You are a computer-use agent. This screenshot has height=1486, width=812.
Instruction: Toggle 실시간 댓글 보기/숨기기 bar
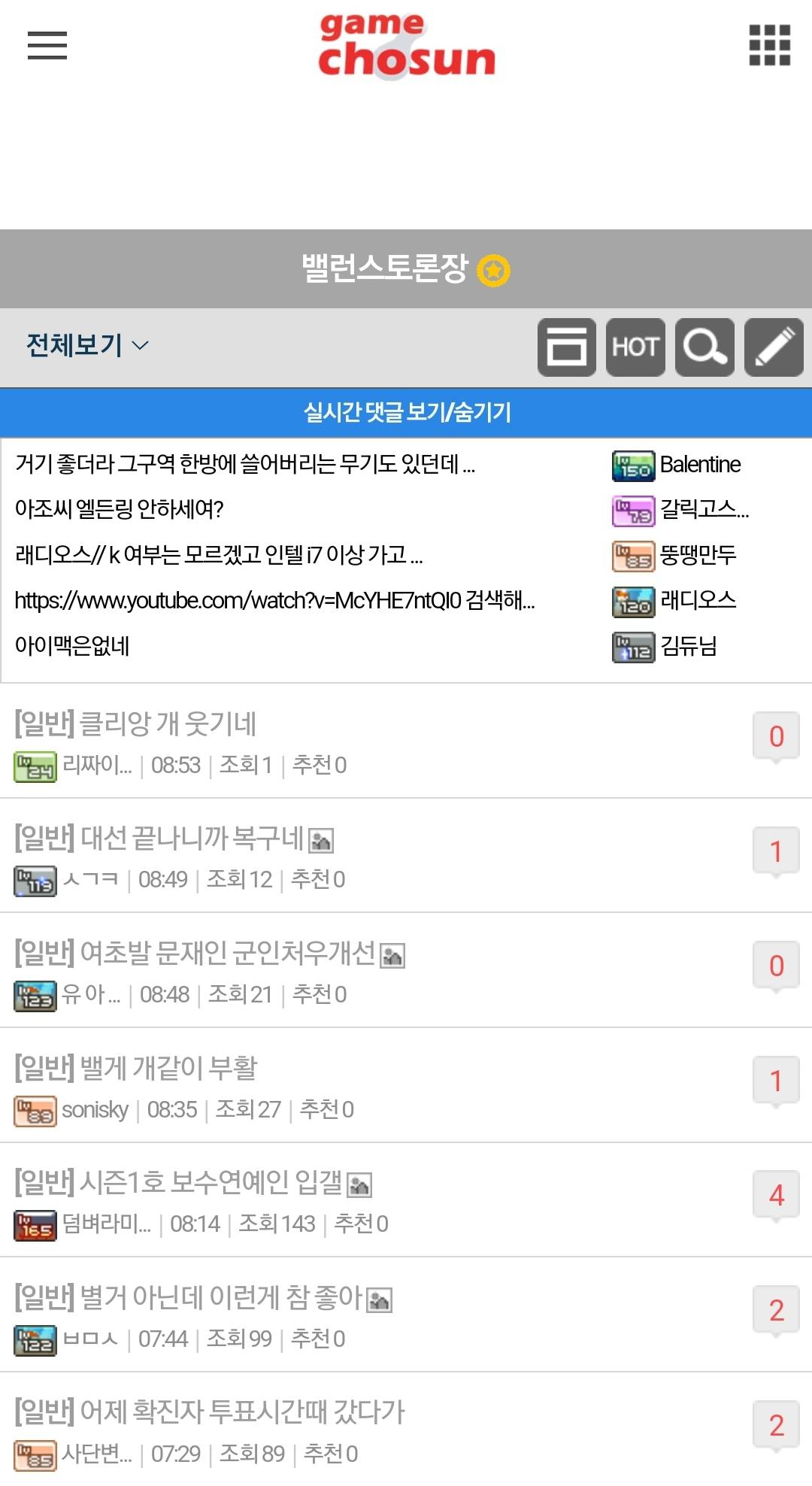coord(406,412)
